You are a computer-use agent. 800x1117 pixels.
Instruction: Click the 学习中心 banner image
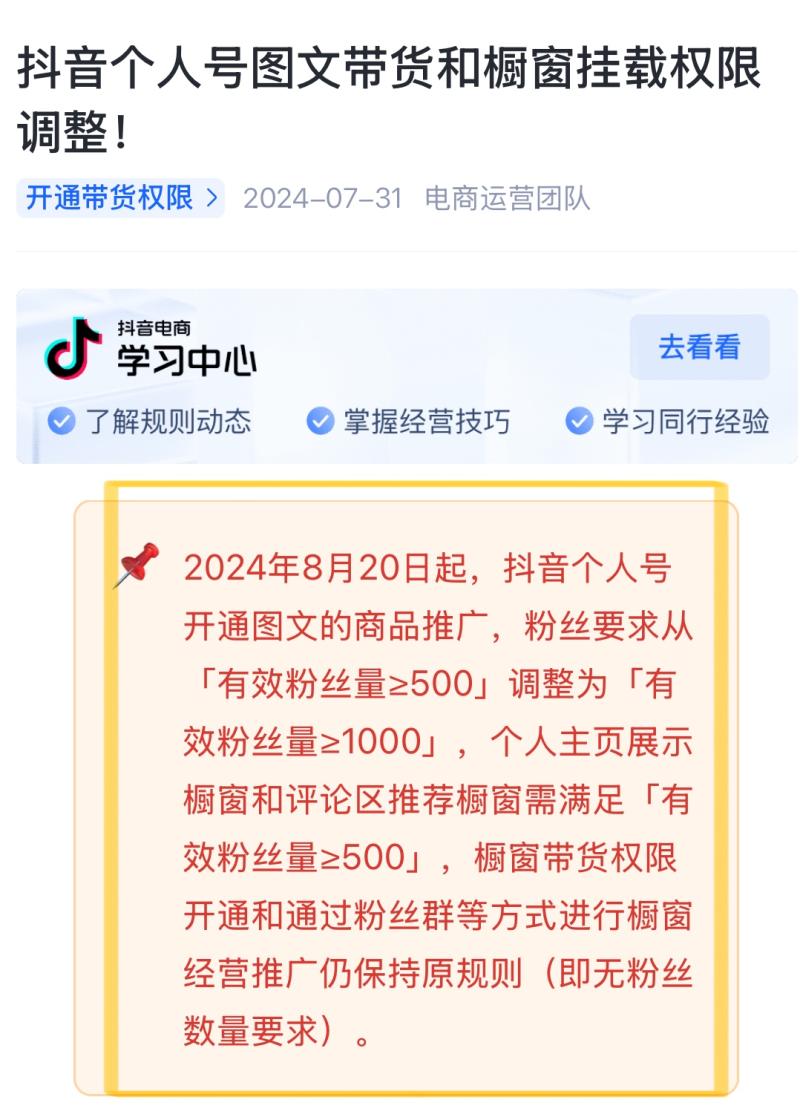[400, 370]
